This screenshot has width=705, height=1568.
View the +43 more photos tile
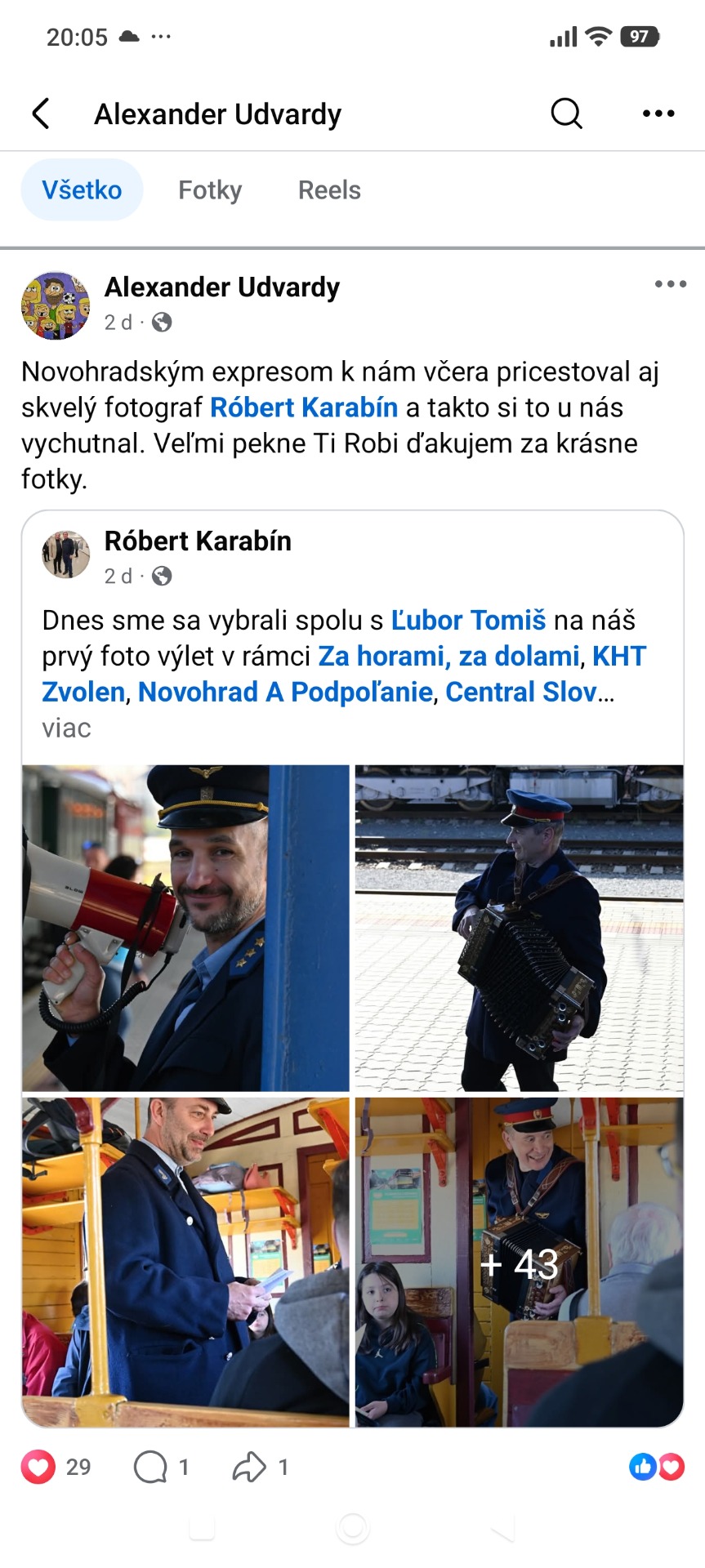(x=519, y=1263)
